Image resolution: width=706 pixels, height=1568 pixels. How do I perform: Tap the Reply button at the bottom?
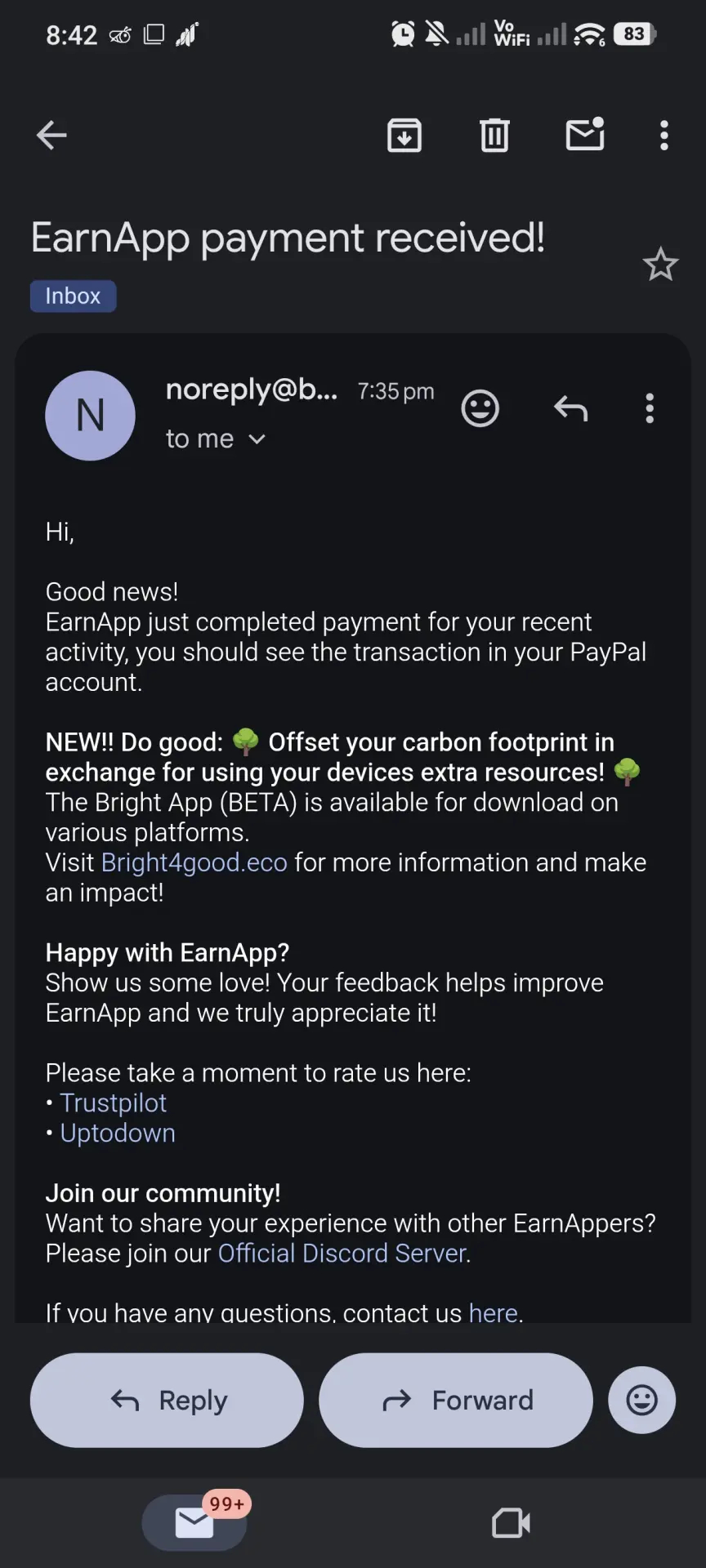click(x=167, y=1401)
